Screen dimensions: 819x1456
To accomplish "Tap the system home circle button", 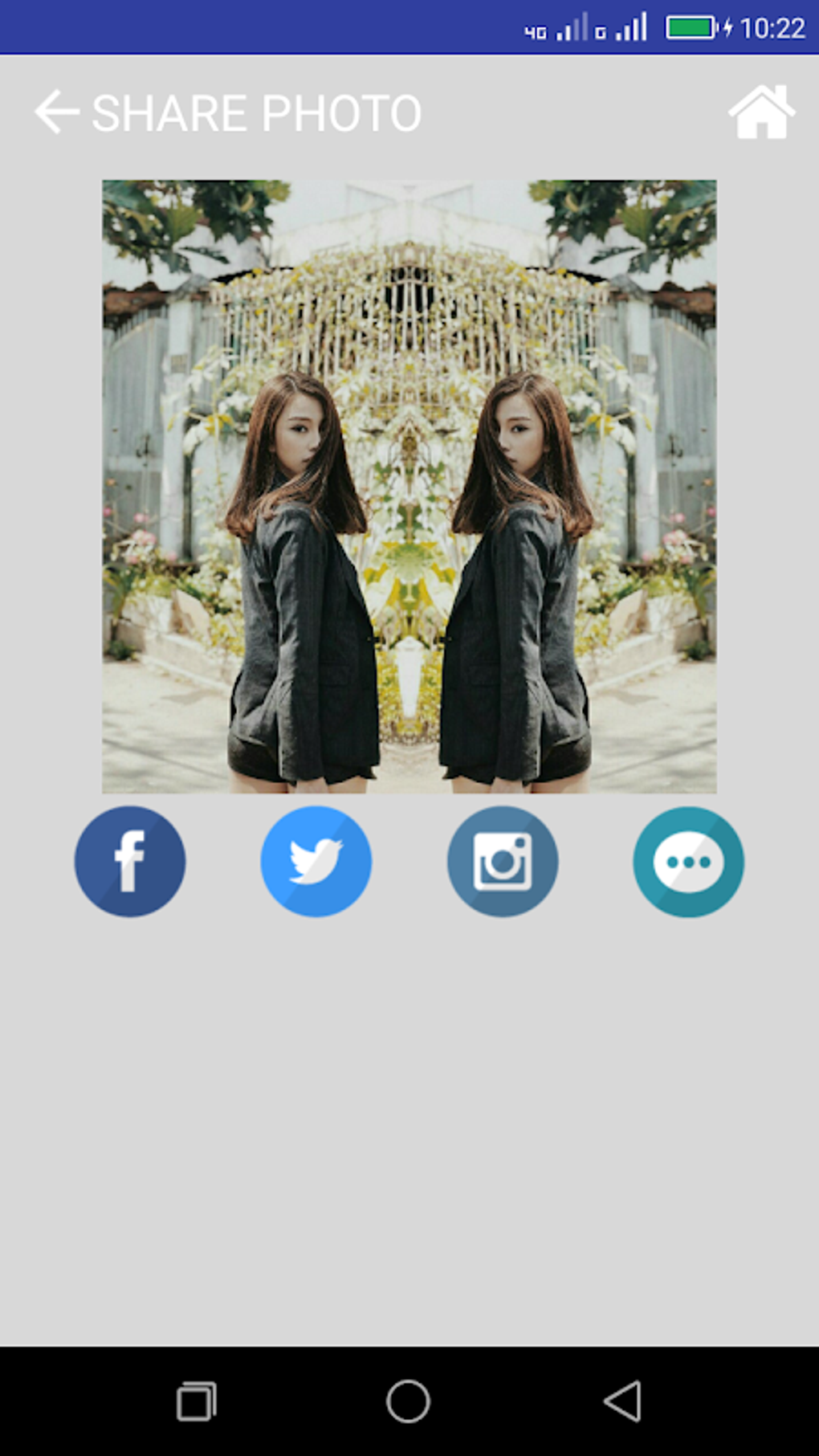I will tap(409, 1402).
